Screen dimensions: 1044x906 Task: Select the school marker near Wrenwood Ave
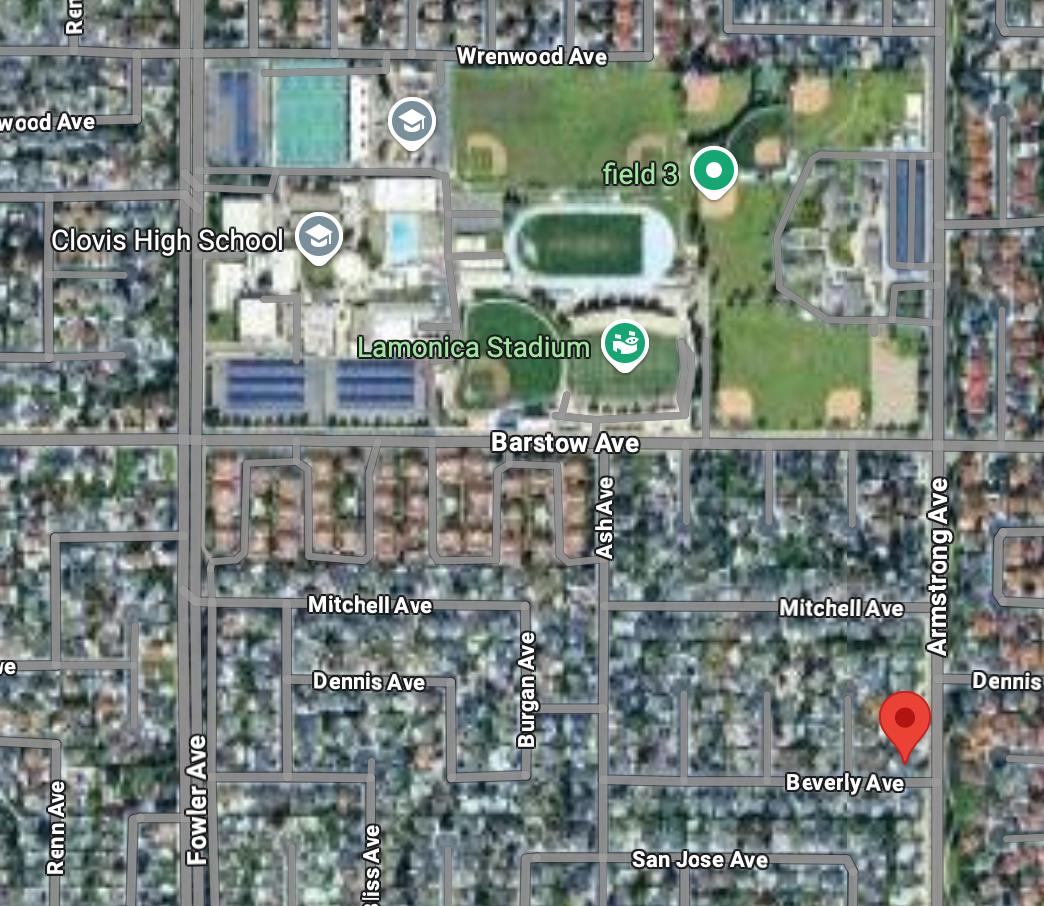(411, 122)
